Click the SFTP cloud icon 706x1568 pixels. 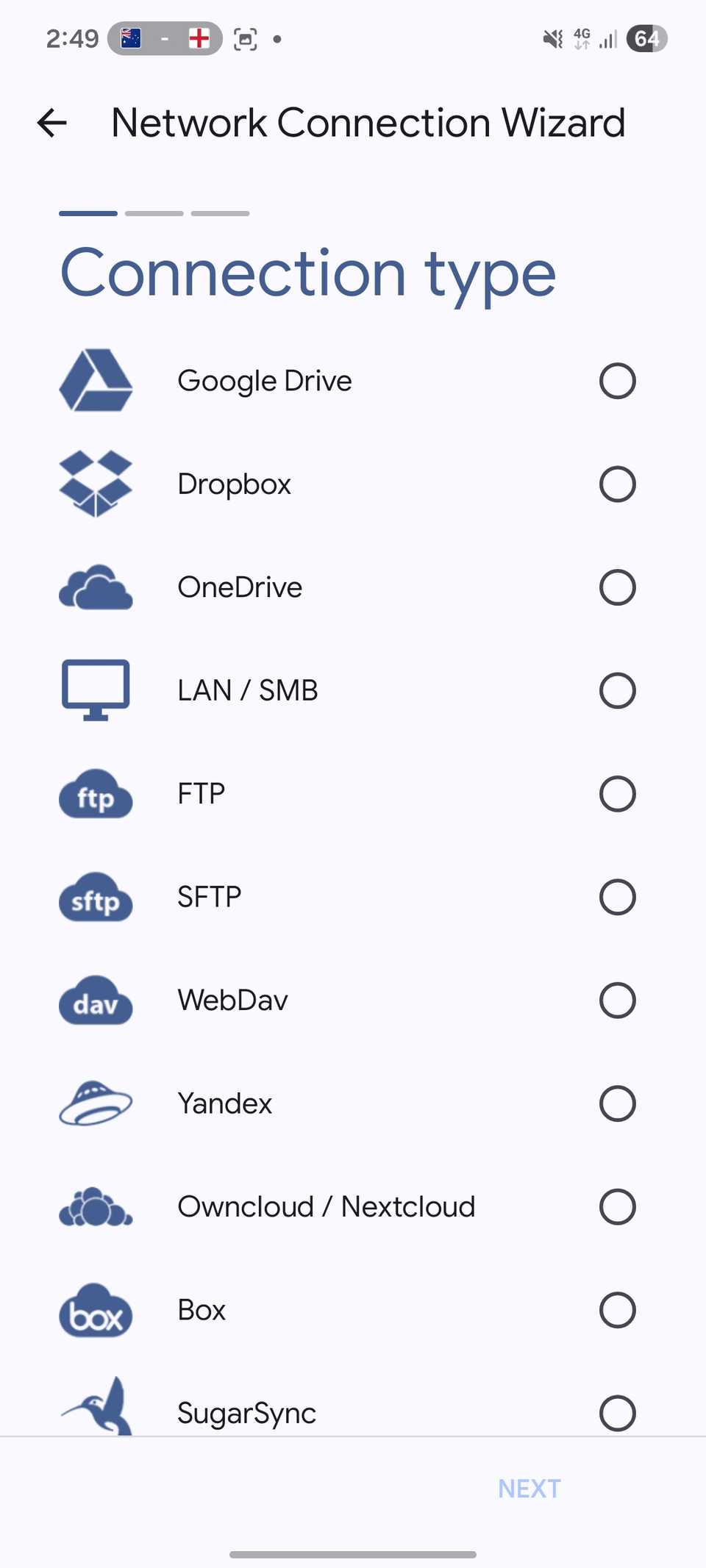(95, 897)
